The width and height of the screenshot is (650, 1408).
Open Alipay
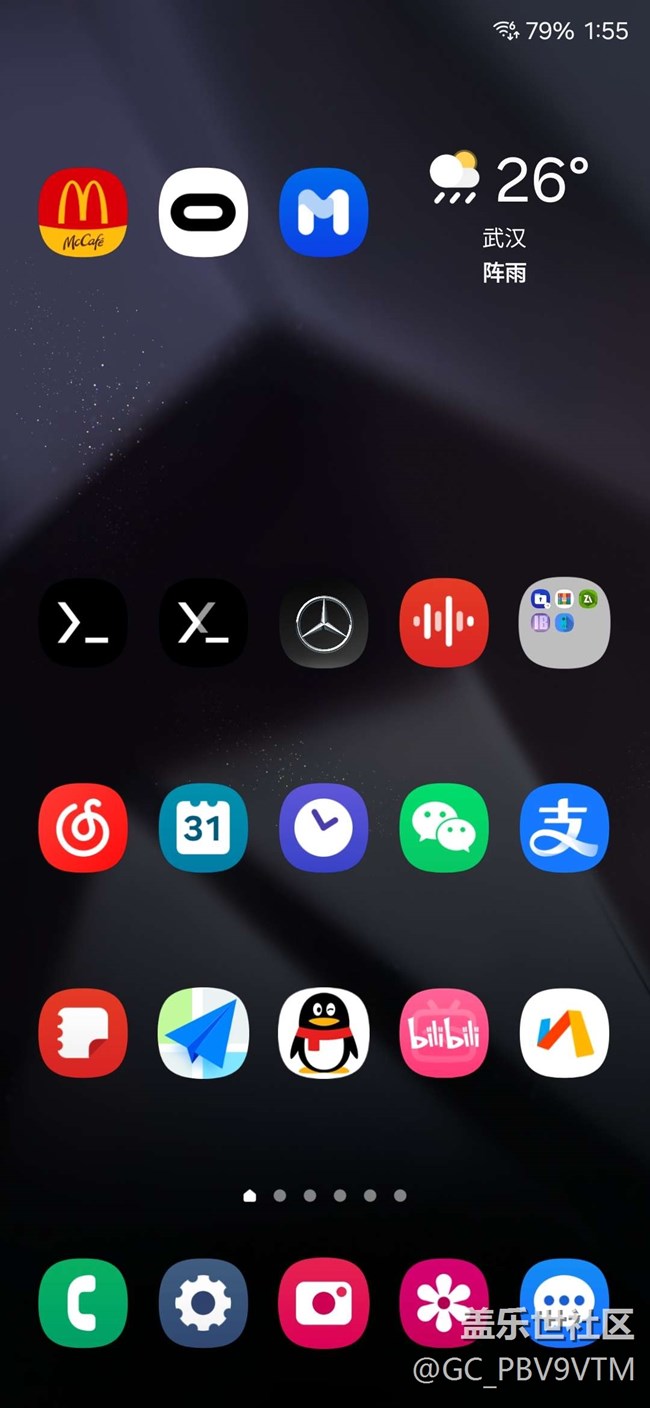(565, 828)
